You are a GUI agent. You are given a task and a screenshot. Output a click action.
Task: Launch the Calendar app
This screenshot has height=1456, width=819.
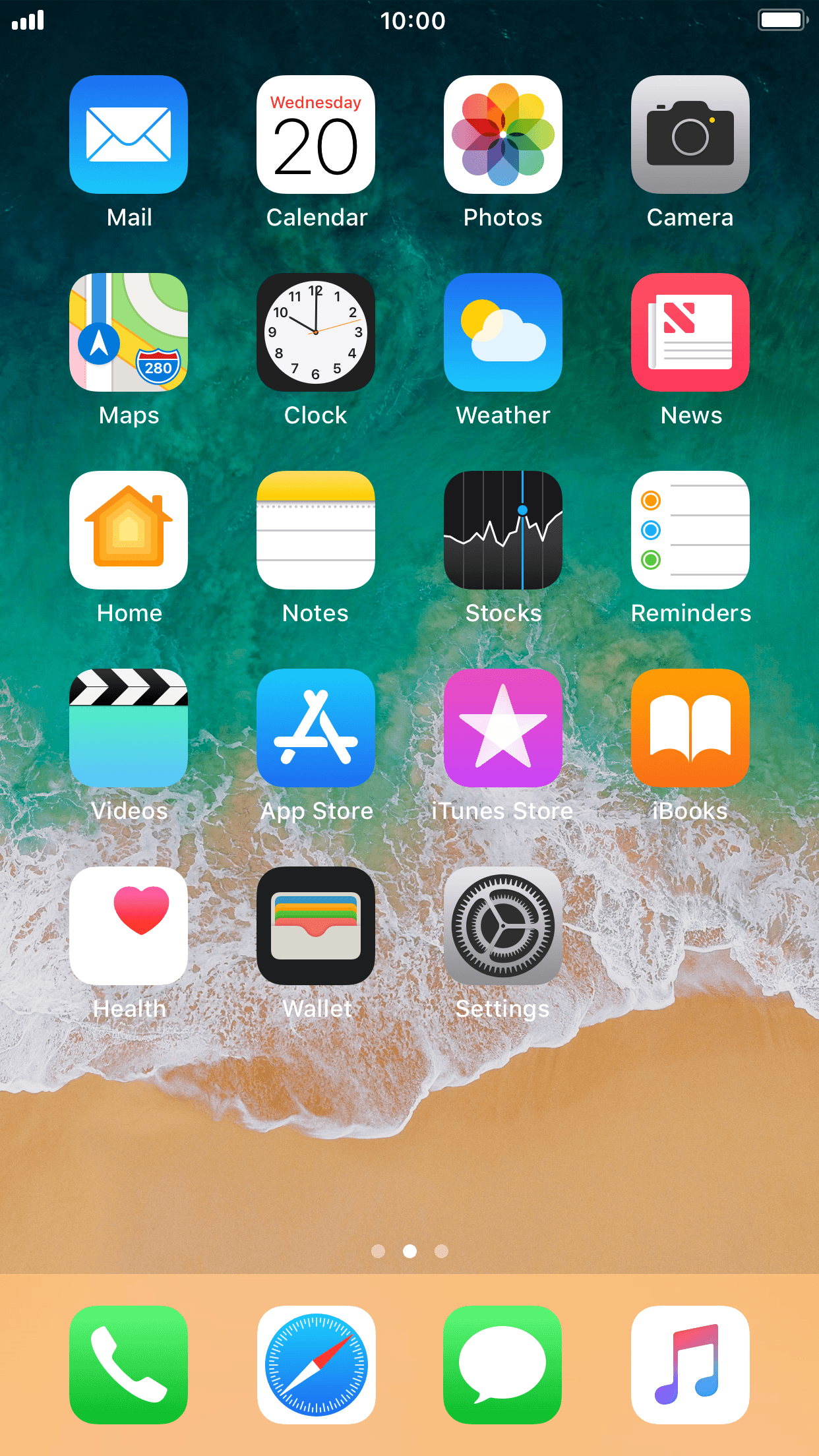tap(316, 135)
